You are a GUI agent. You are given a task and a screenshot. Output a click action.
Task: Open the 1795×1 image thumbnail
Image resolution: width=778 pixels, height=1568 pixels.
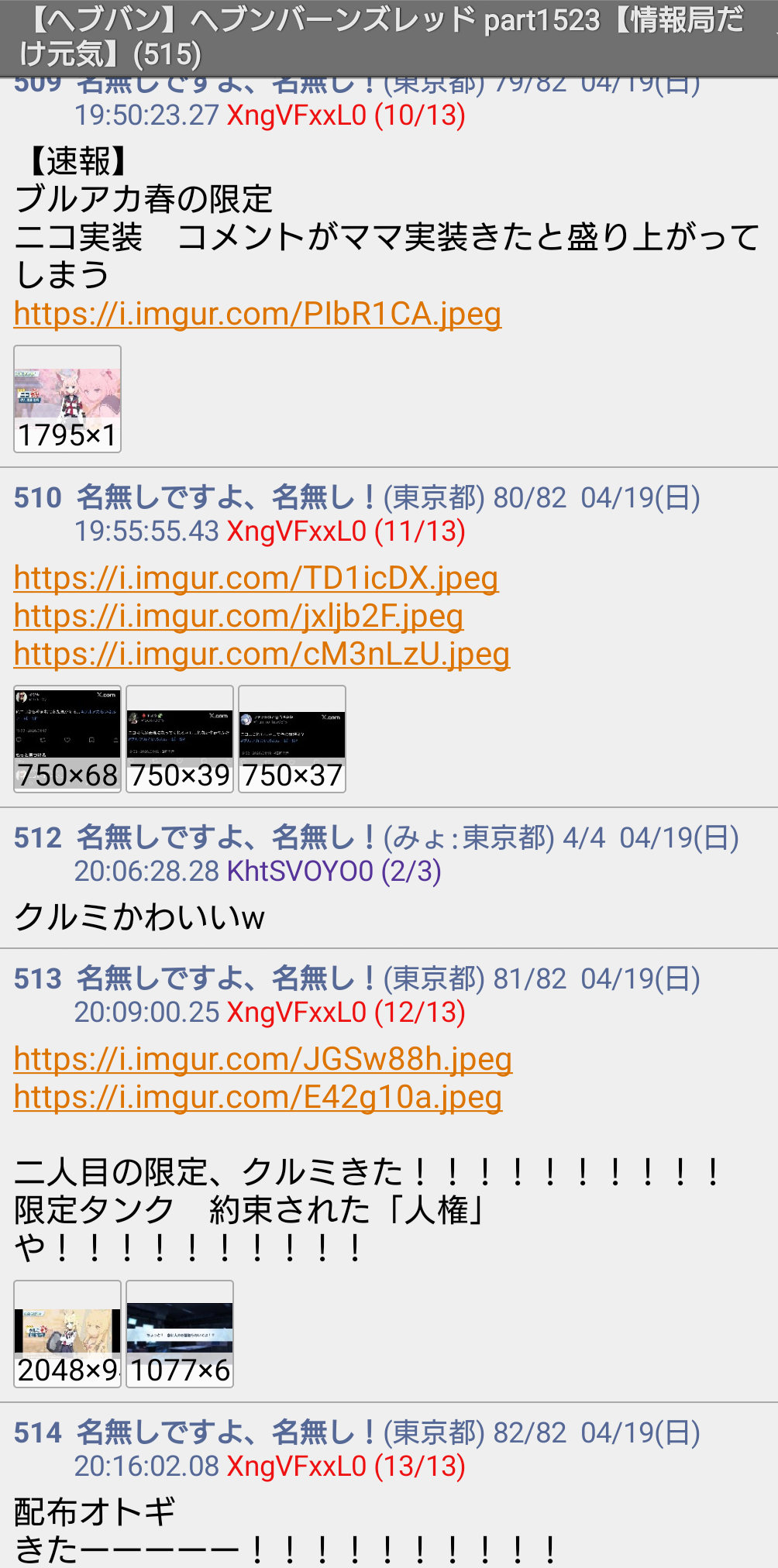(x=67, y=398)
